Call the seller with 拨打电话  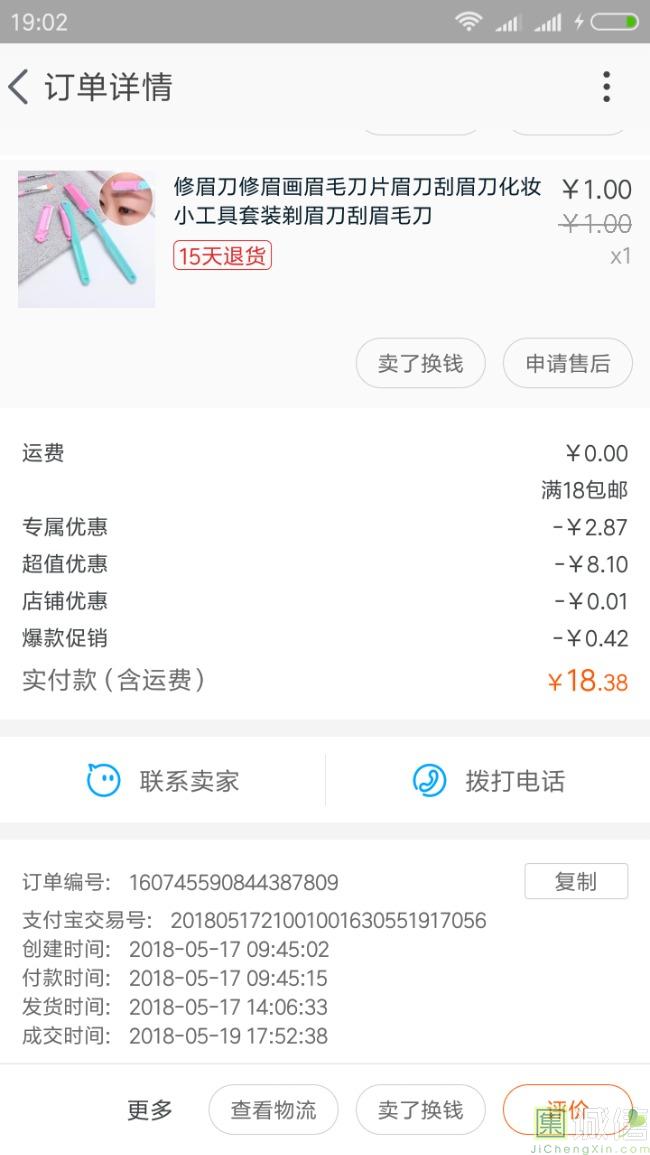coord(488,781)
